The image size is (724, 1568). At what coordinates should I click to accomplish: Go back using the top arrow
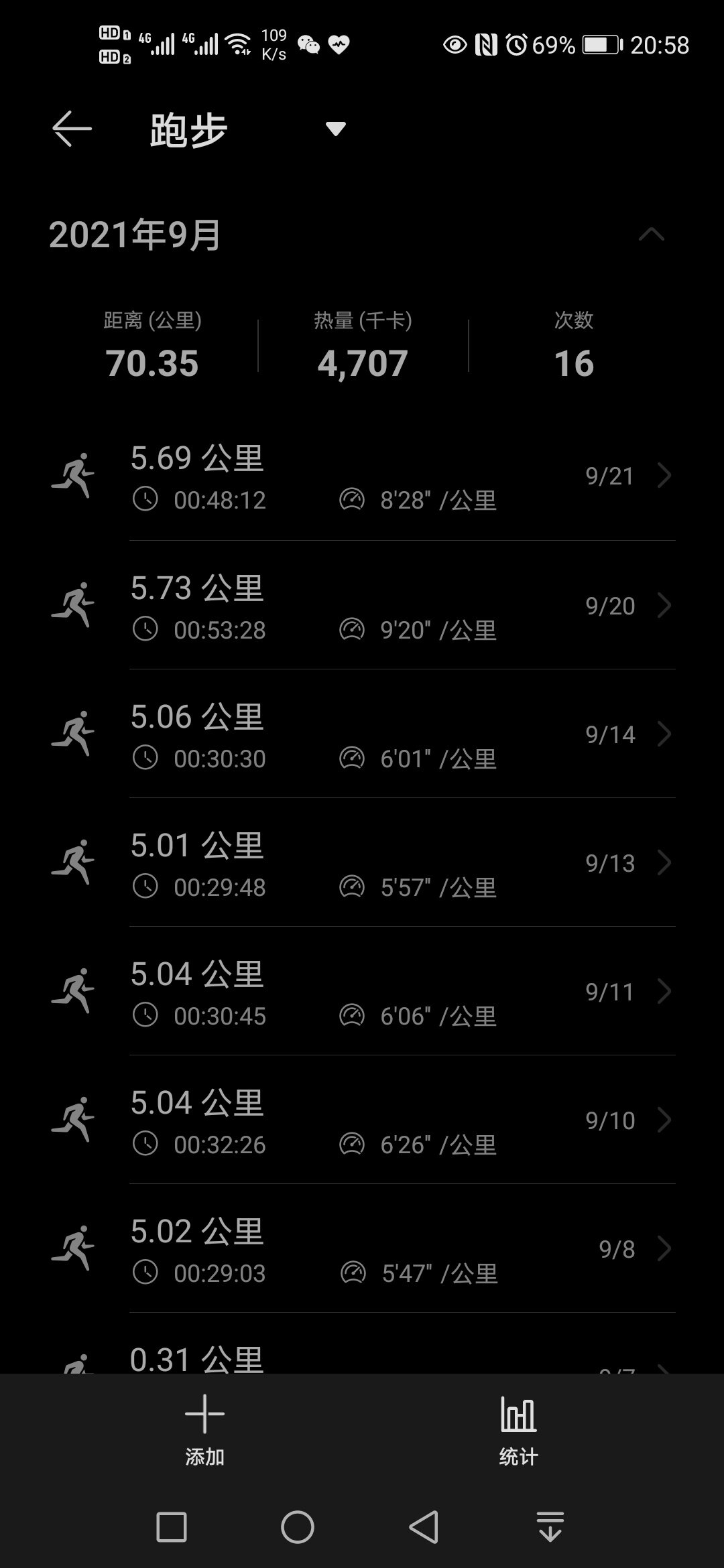[72, 129]
